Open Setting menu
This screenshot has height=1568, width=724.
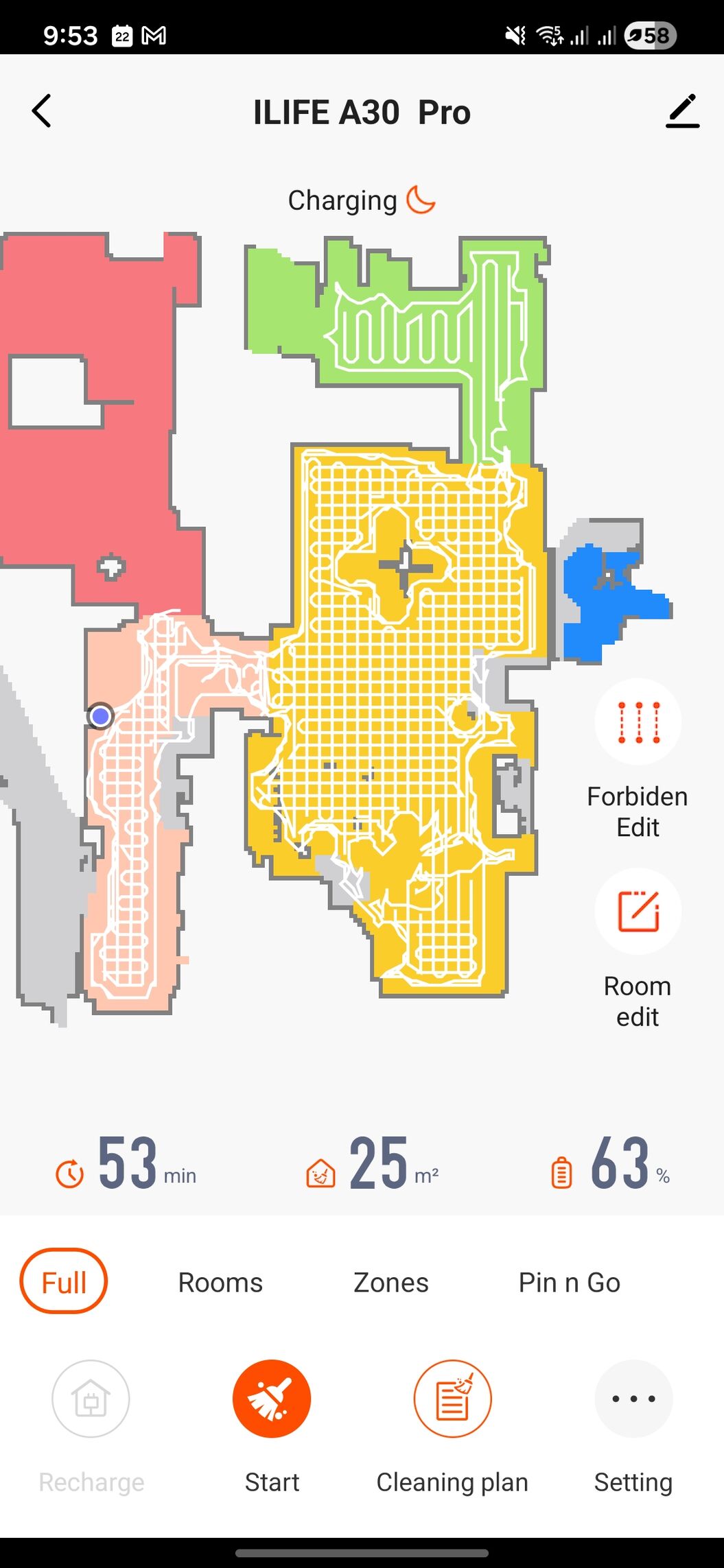633,1399
